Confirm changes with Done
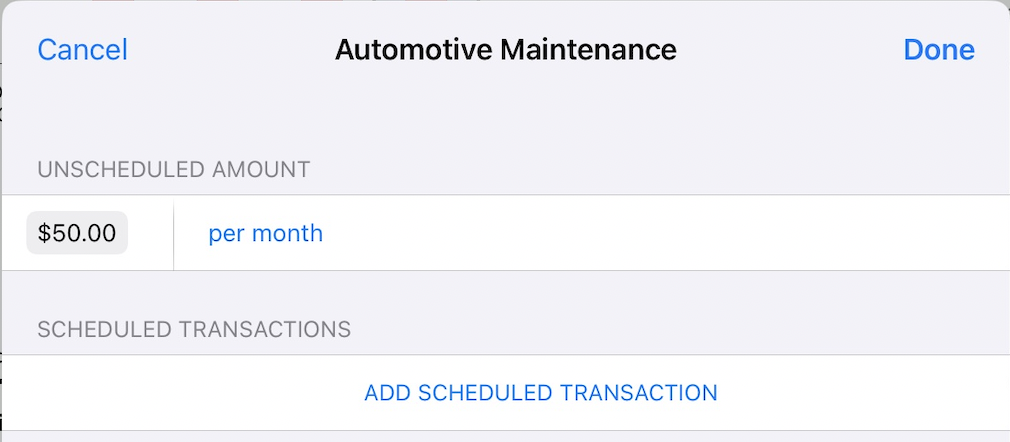1010x442 pixels. click(x=938, y=50)
